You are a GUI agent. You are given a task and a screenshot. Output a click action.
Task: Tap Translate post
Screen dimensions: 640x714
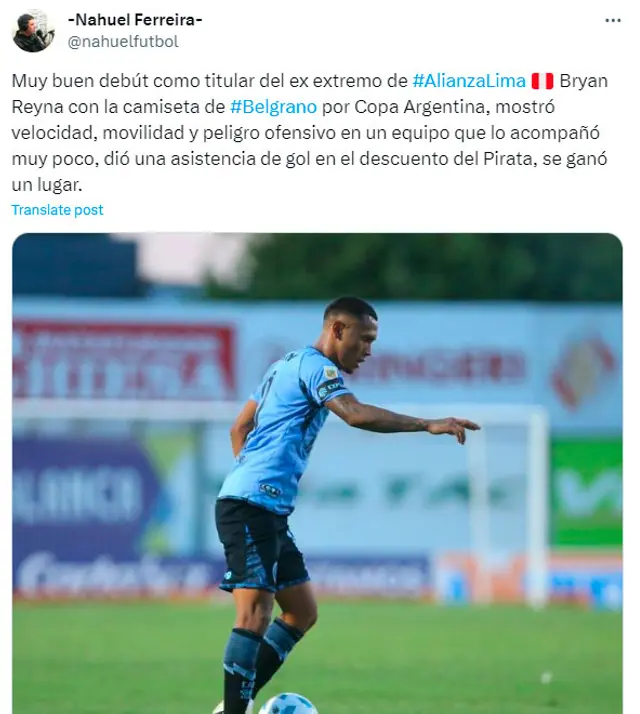pos(58,210)
